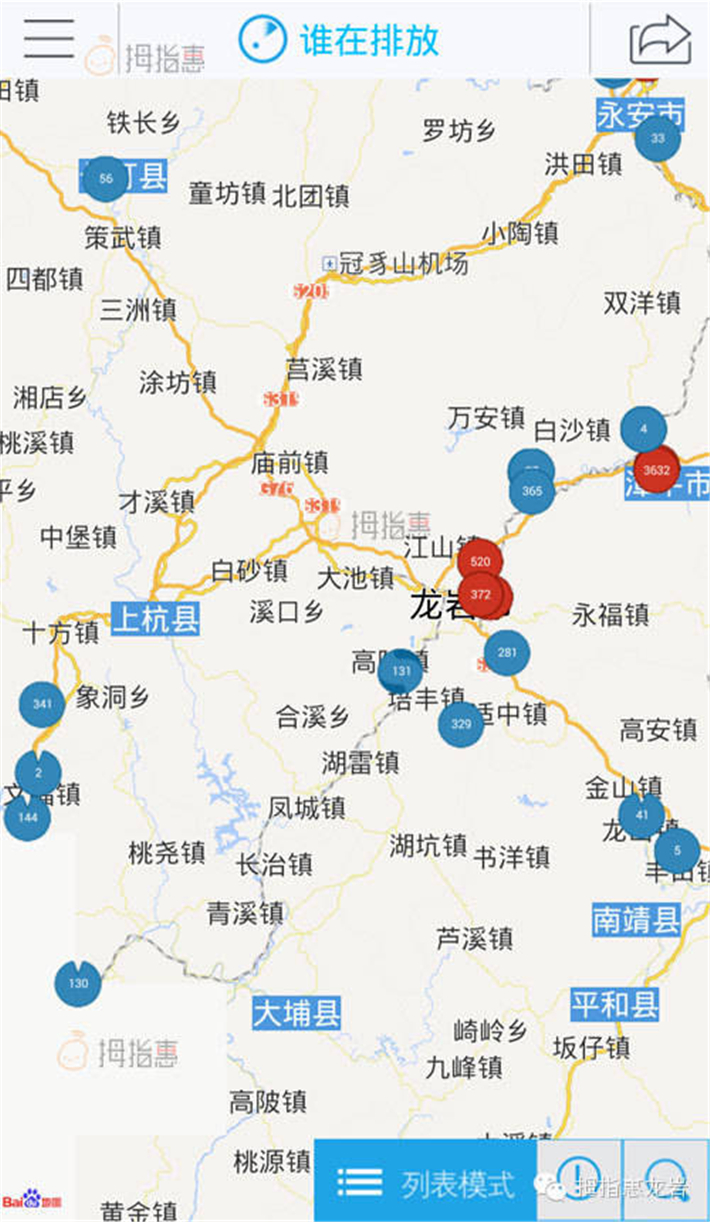Open the magnifier search button

pos(664,1181)
